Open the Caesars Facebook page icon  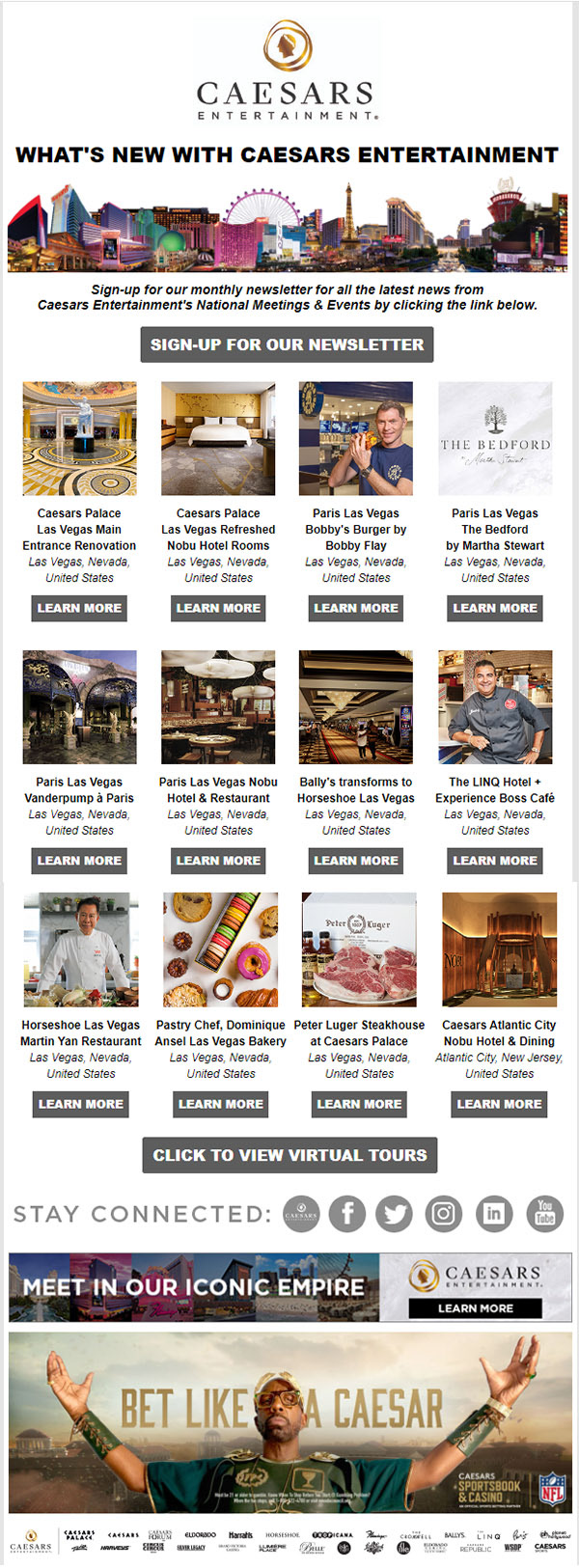pyautogui.click(x=347, y=1214)
